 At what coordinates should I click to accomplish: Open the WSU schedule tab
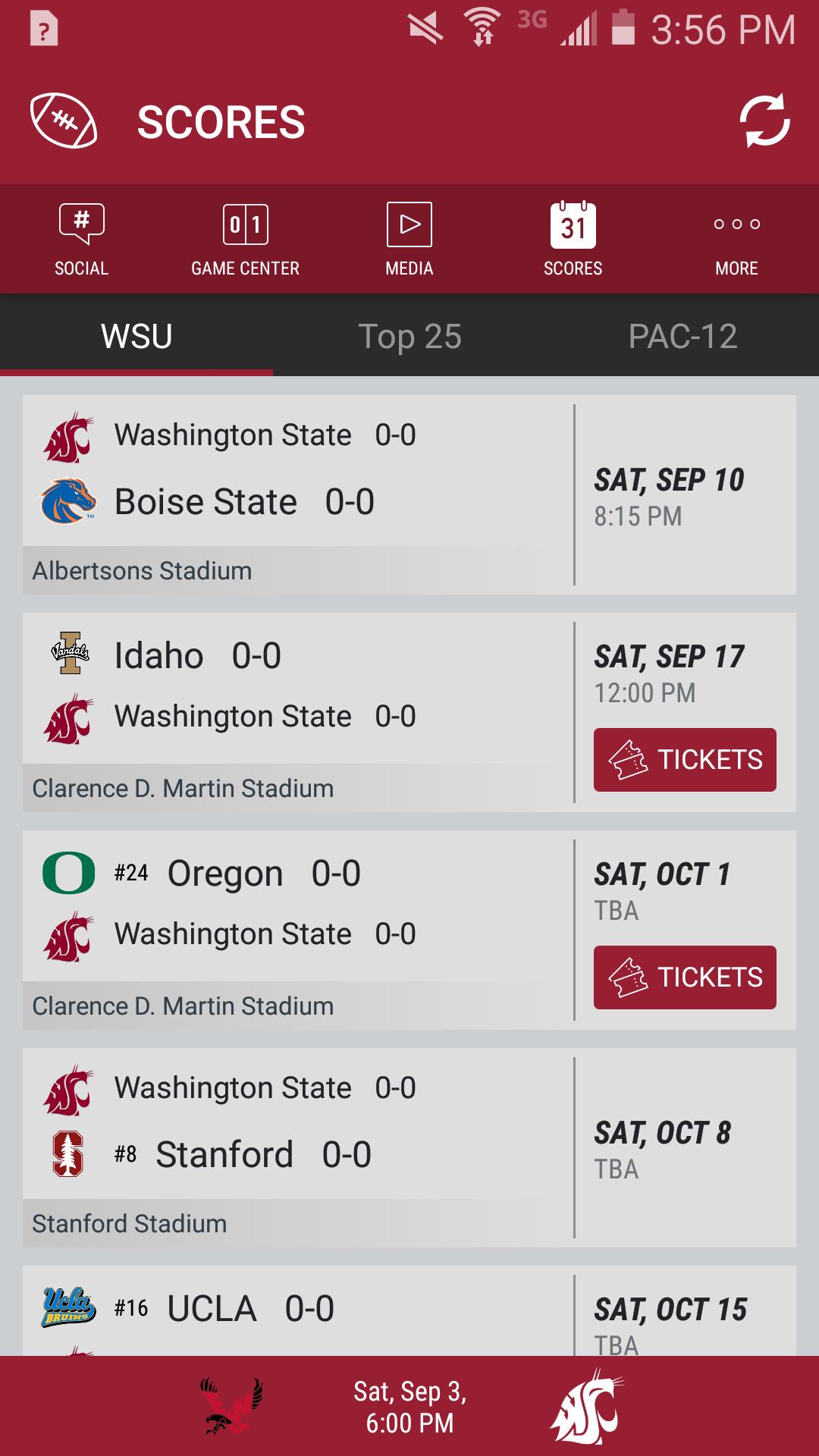(136, 336)
